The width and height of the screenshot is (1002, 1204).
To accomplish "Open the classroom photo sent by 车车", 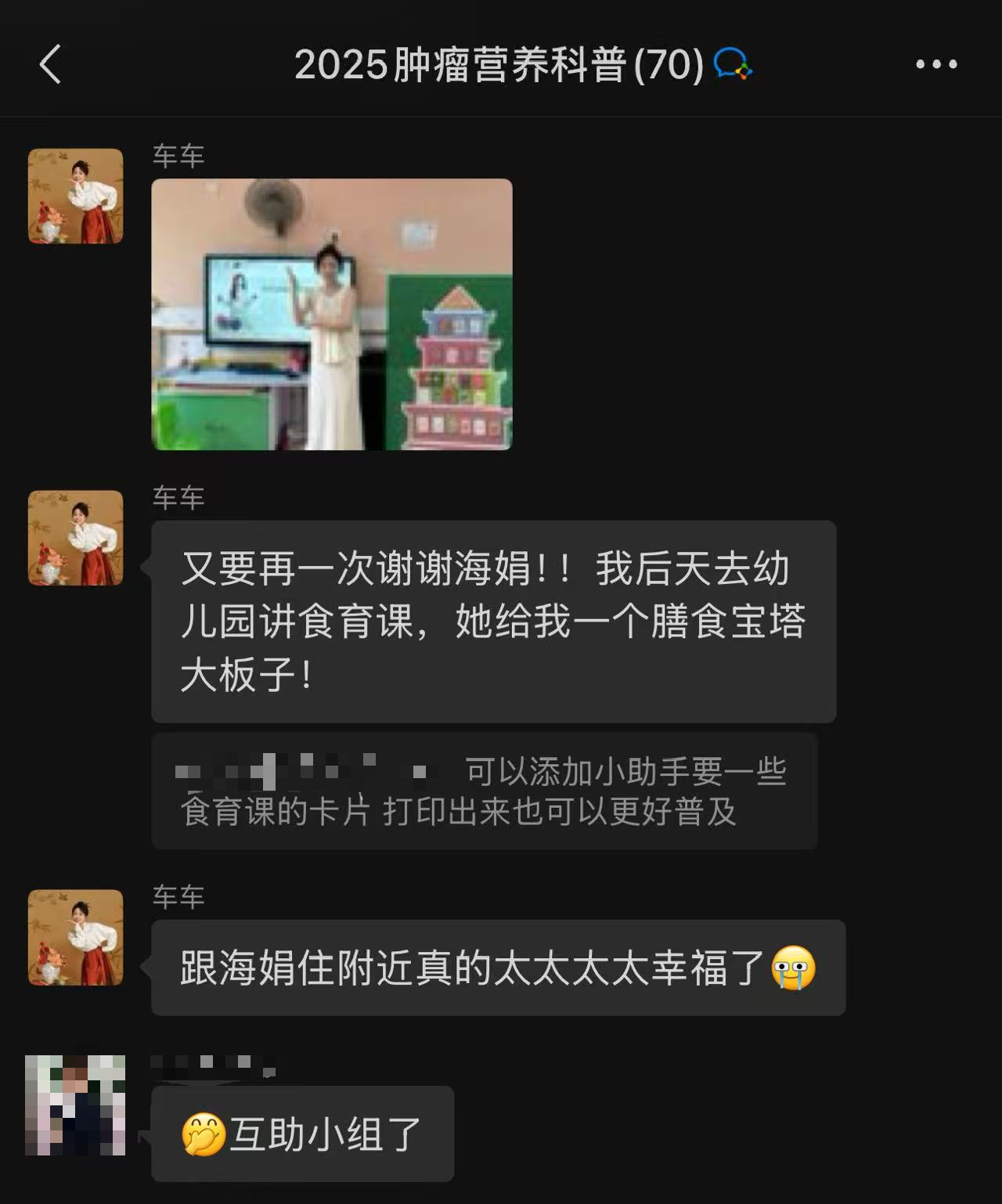I will pyautogui.click(x=331, y=314).
